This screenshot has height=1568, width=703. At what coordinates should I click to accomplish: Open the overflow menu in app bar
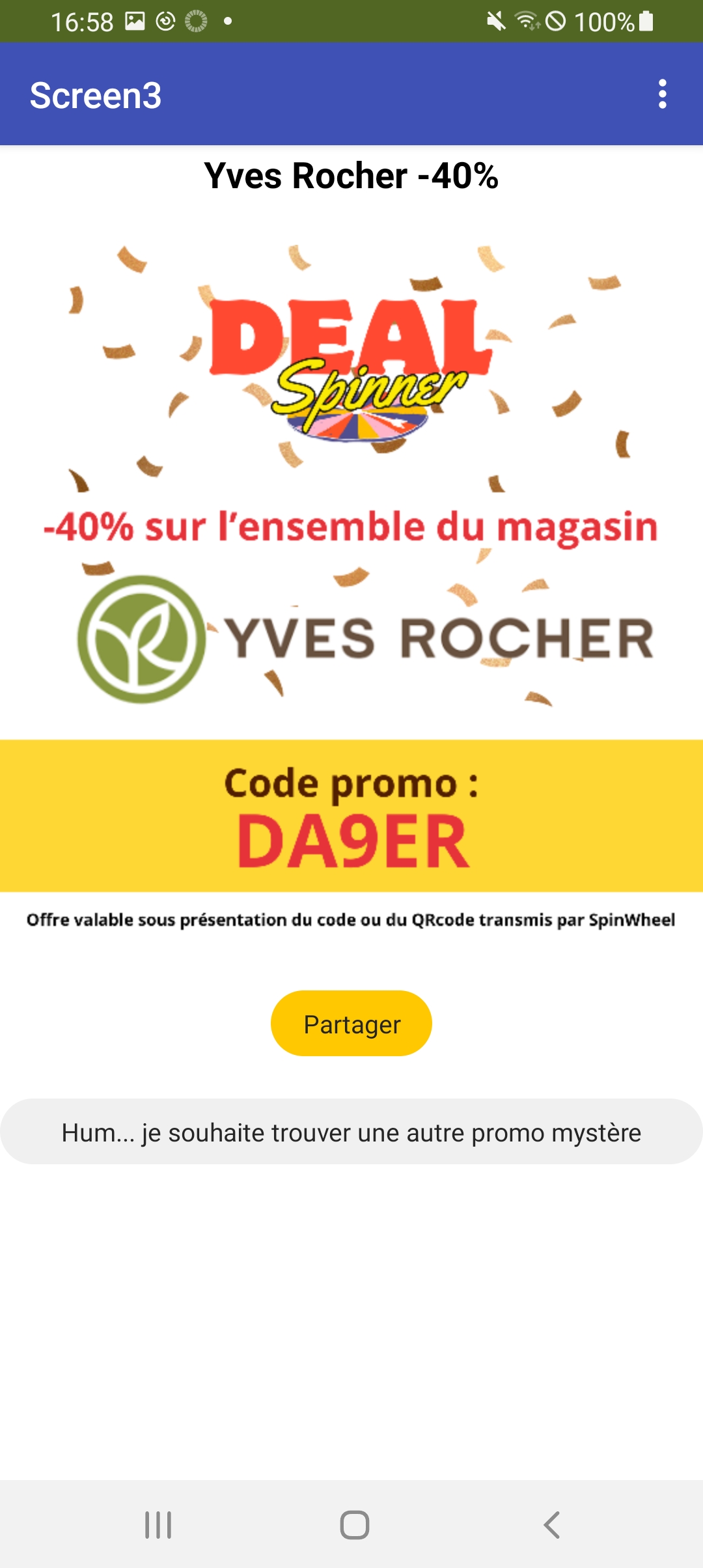pos(662,94)
